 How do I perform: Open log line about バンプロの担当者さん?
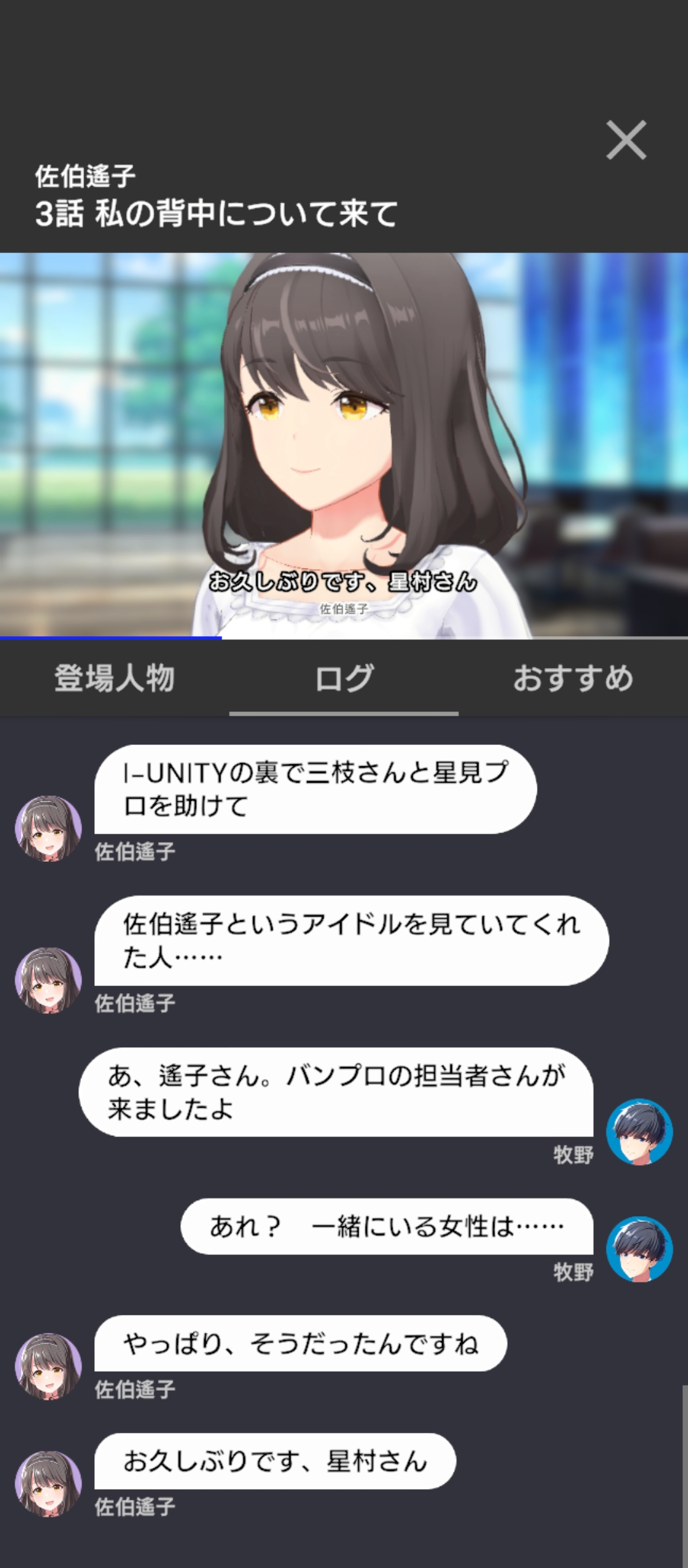(336, 1093)
